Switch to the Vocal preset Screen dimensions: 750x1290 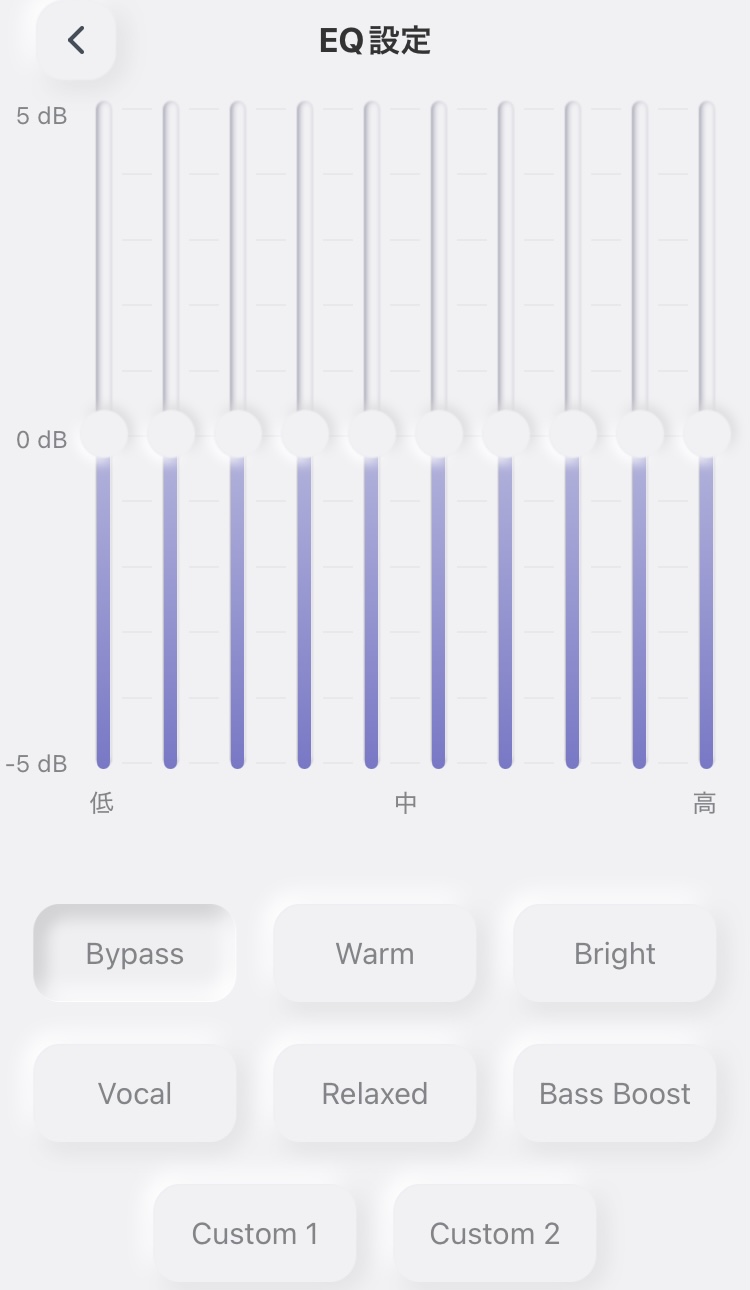pos(135,1094)
